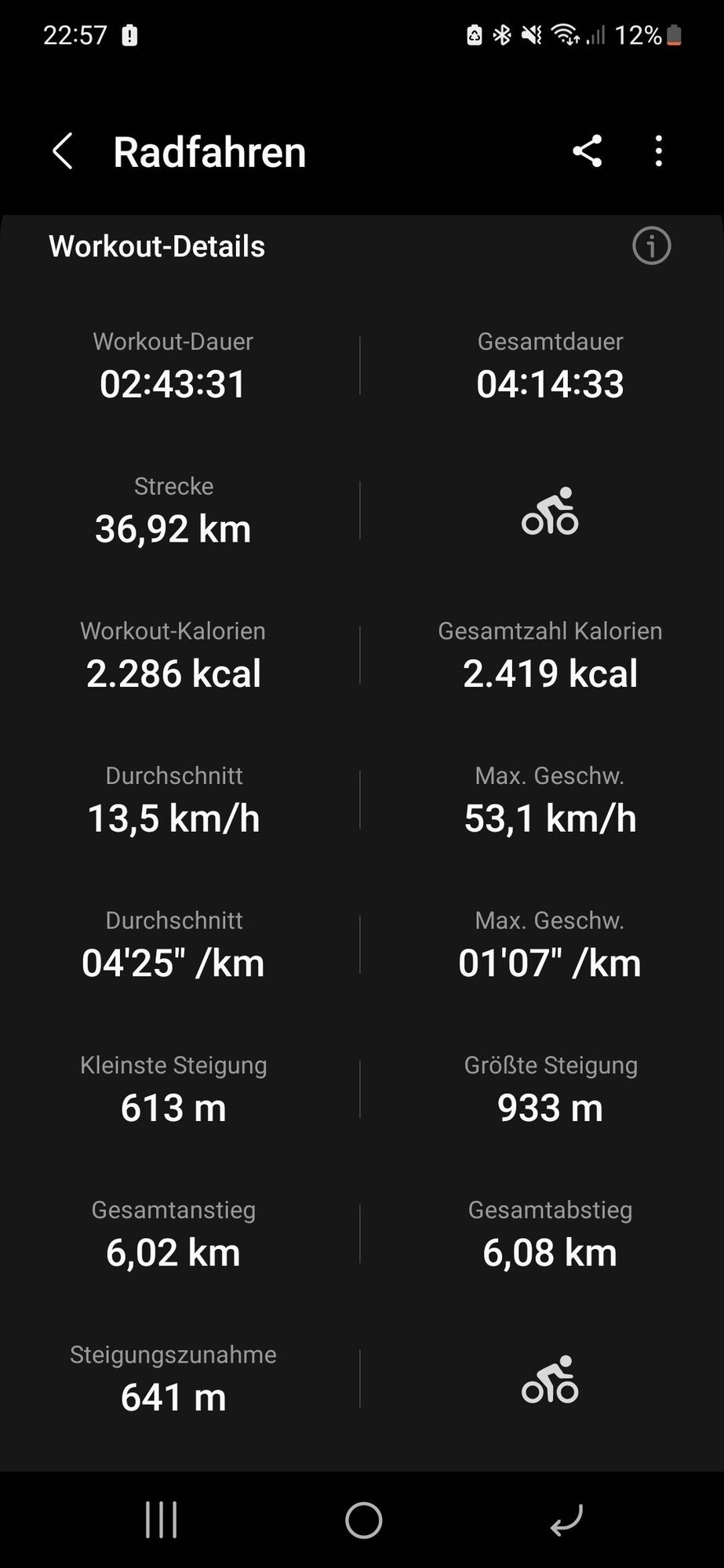The width and height of the screenshot is (724, 1568).
Task: Open the overflow menu
Action: point(658,151)
